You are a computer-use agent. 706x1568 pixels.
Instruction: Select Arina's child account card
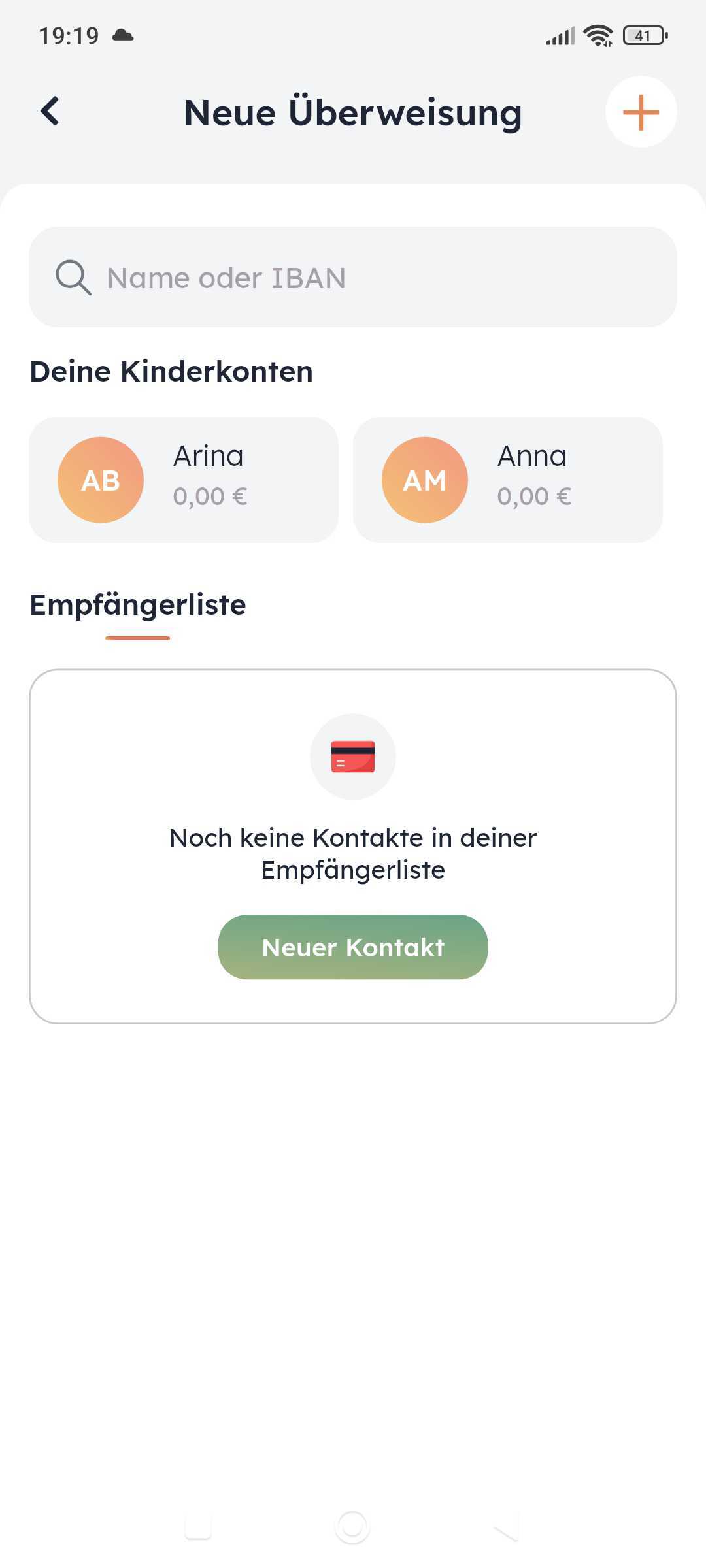184,480
